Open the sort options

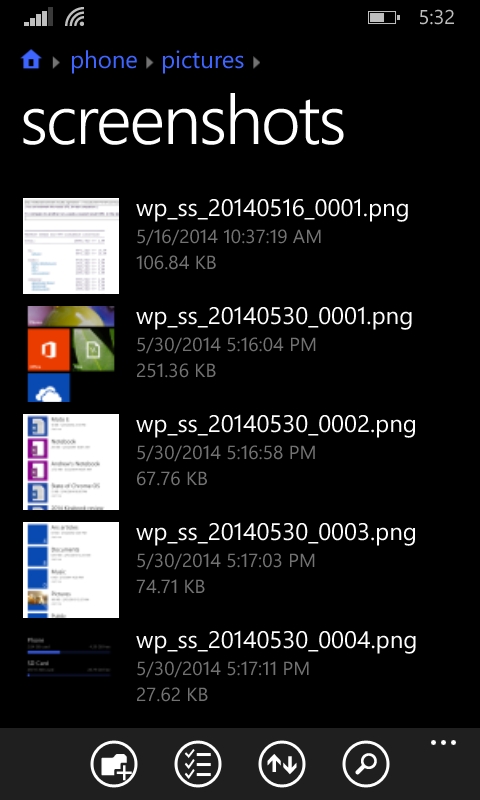pyautogui.click(x=282, y=764)
